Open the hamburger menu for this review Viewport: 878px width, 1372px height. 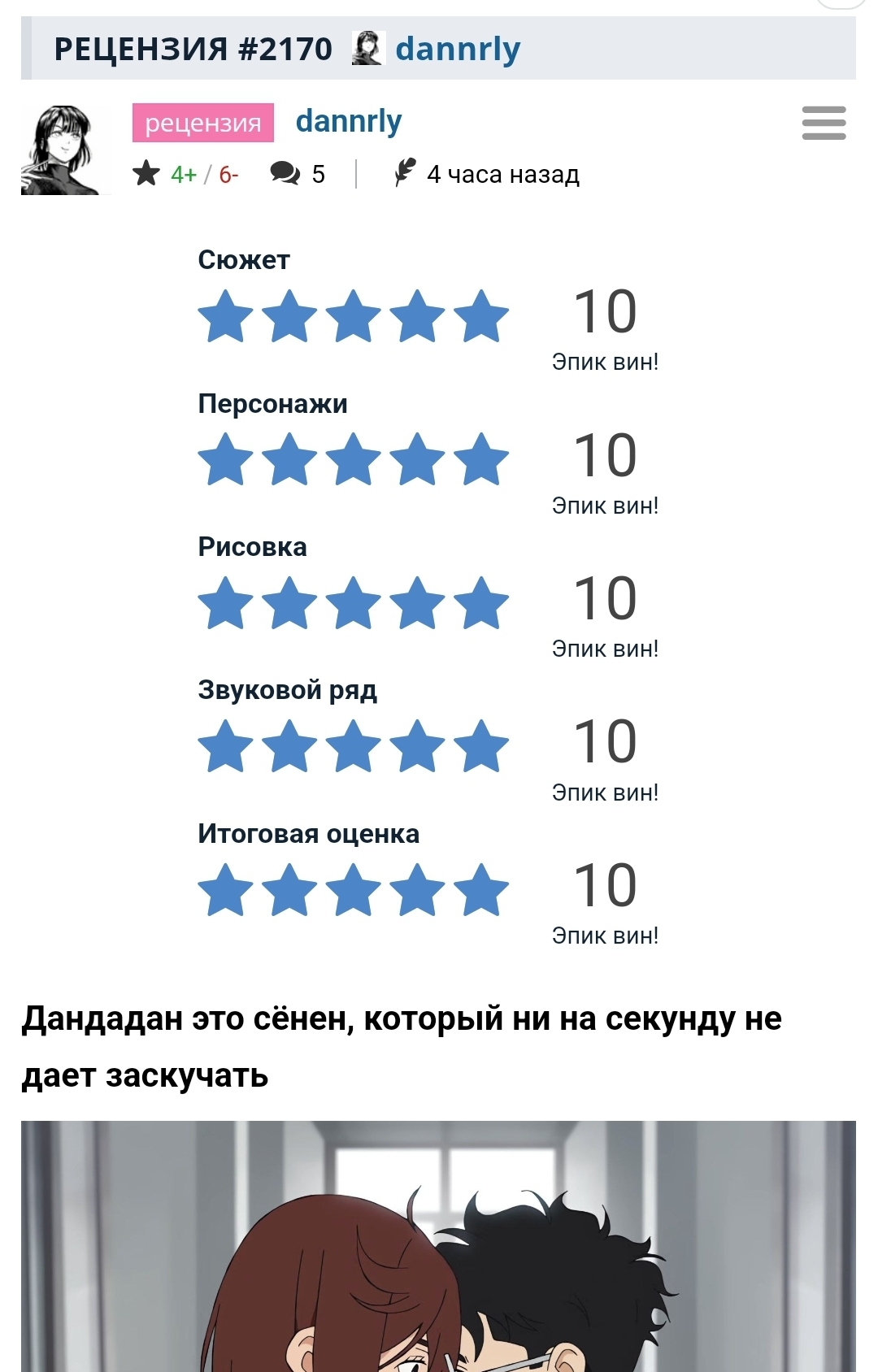824,123
